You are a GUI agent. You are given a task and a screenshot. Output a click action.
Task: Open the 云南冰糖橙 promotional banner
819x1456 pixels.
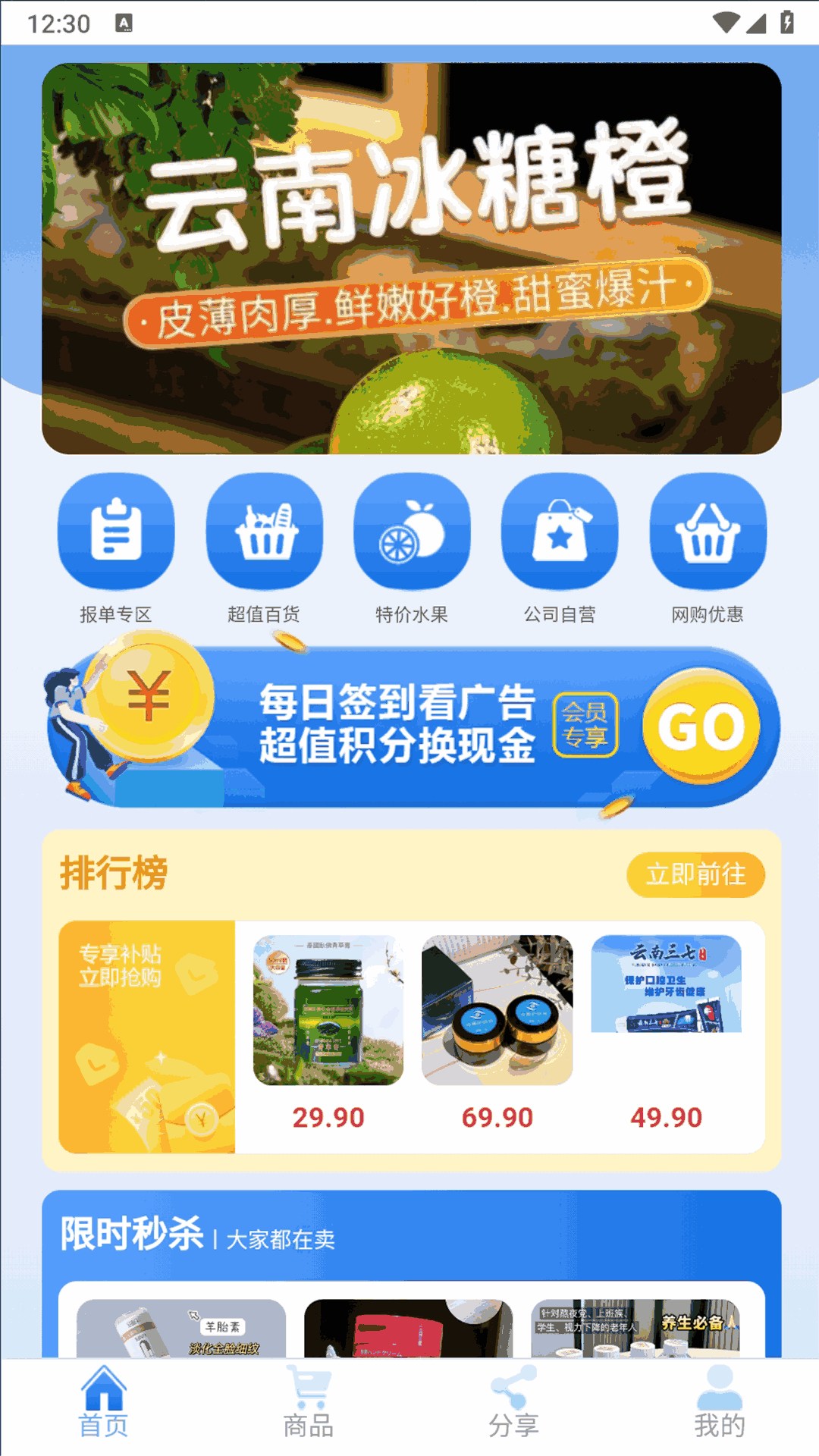pyautogui.click(x=411, y=258)
